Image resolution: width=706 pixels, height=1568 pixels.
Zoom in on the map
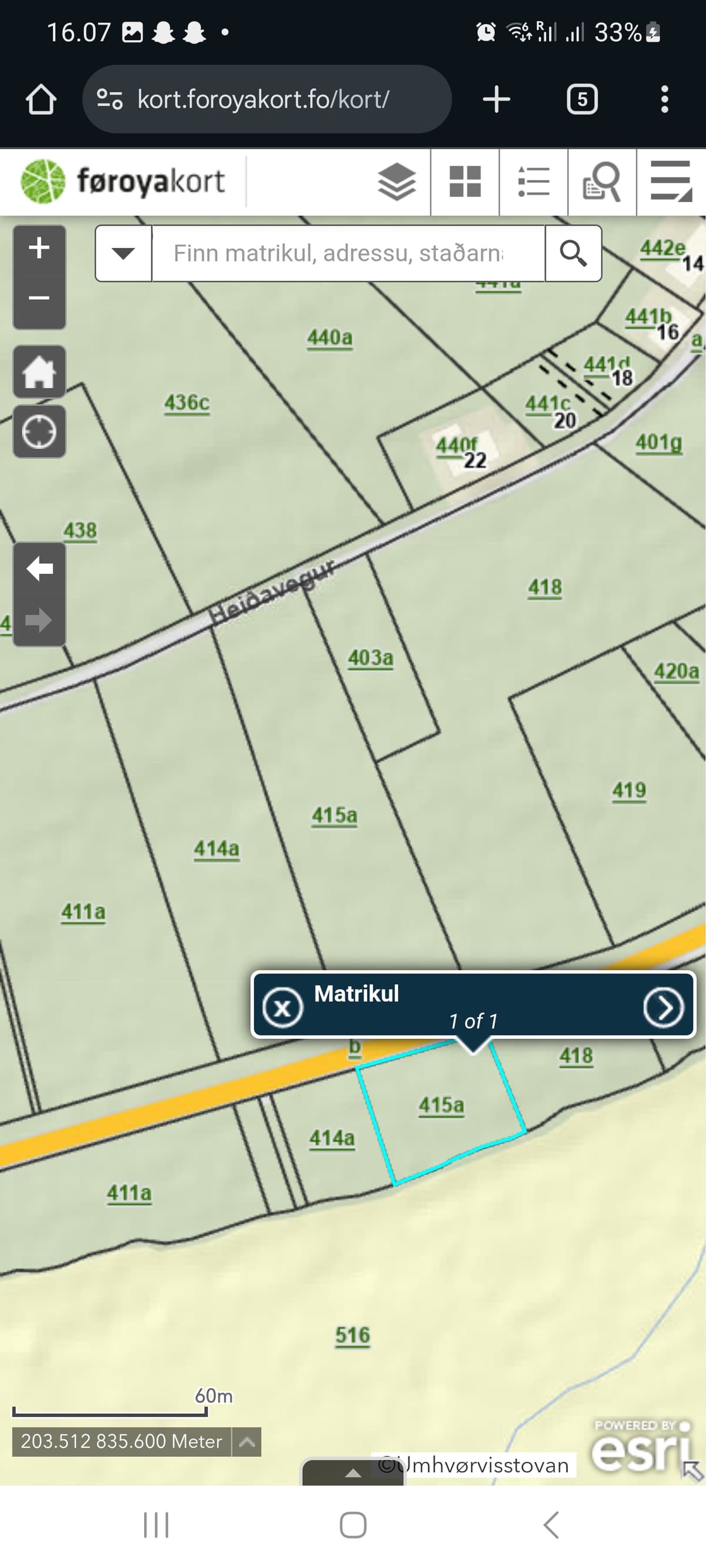39,248
